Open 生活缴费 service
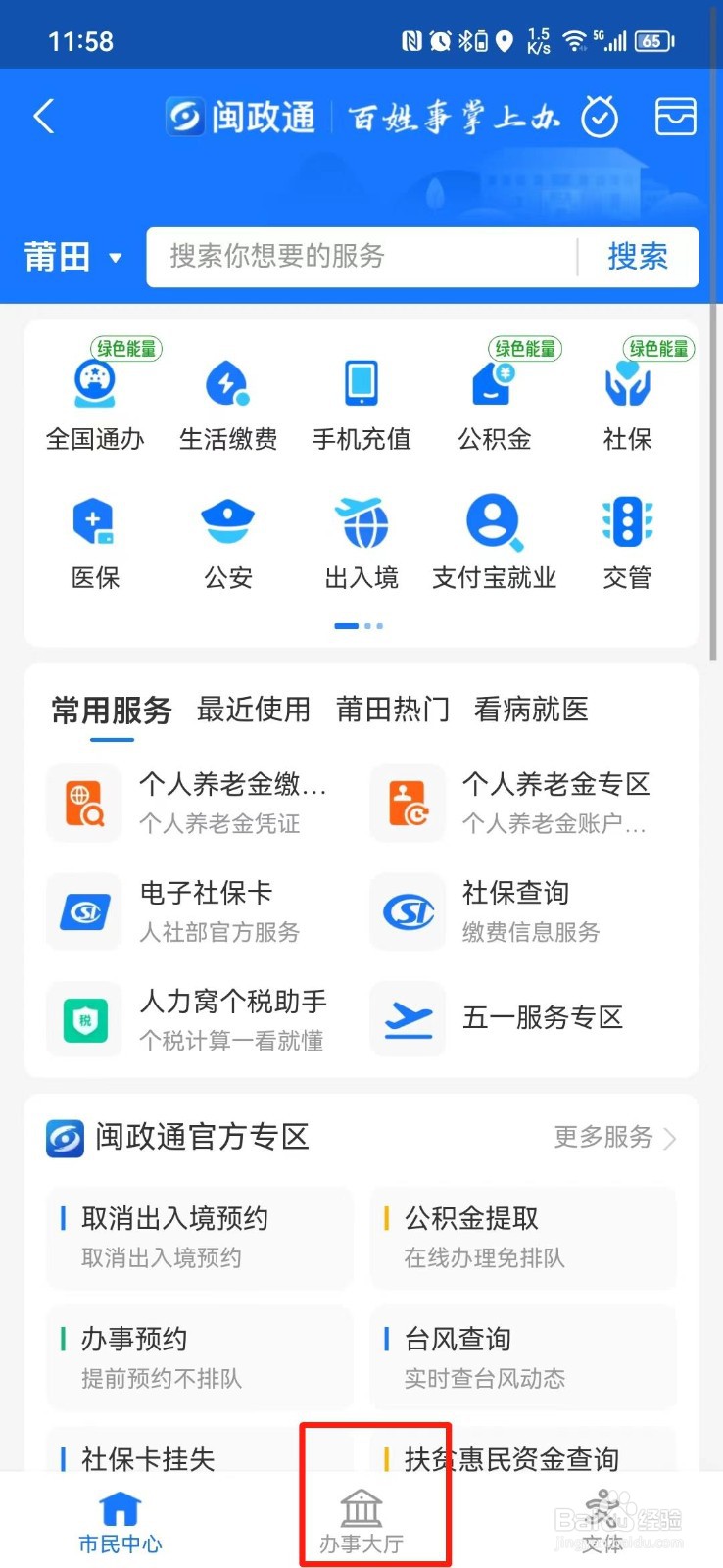The width and height of the screenshot is (723, 1568). pyautogui.click(x=228, y=404)
